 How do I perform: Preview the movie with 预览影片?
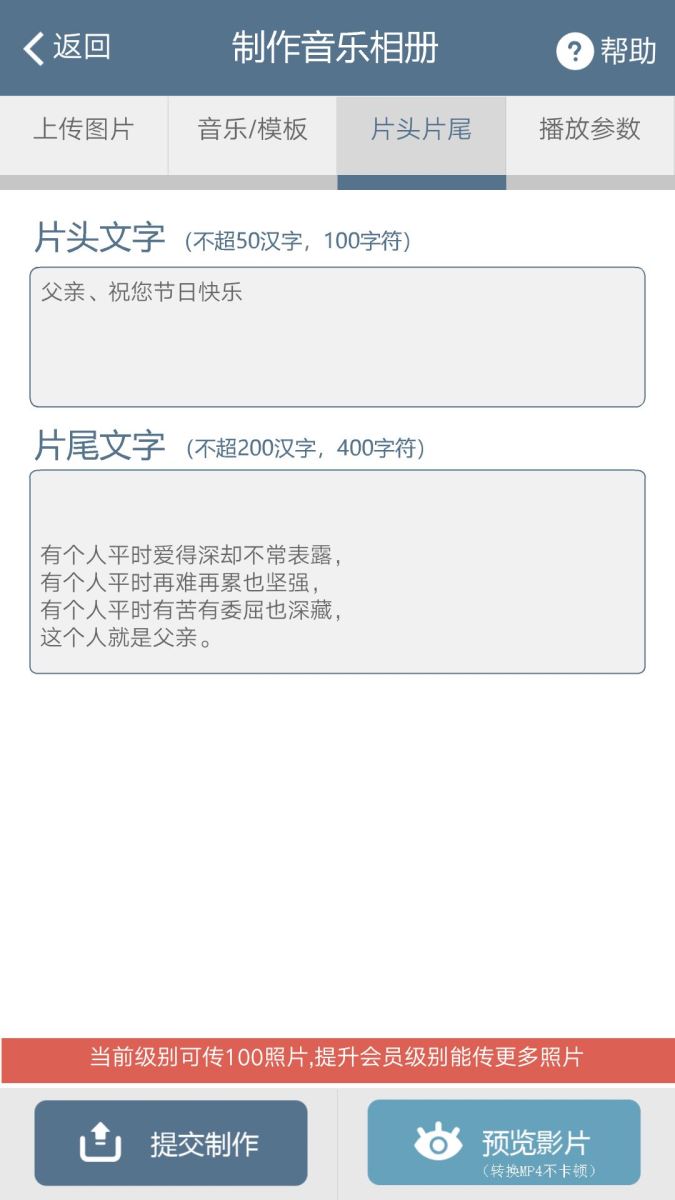(504, 1143)
